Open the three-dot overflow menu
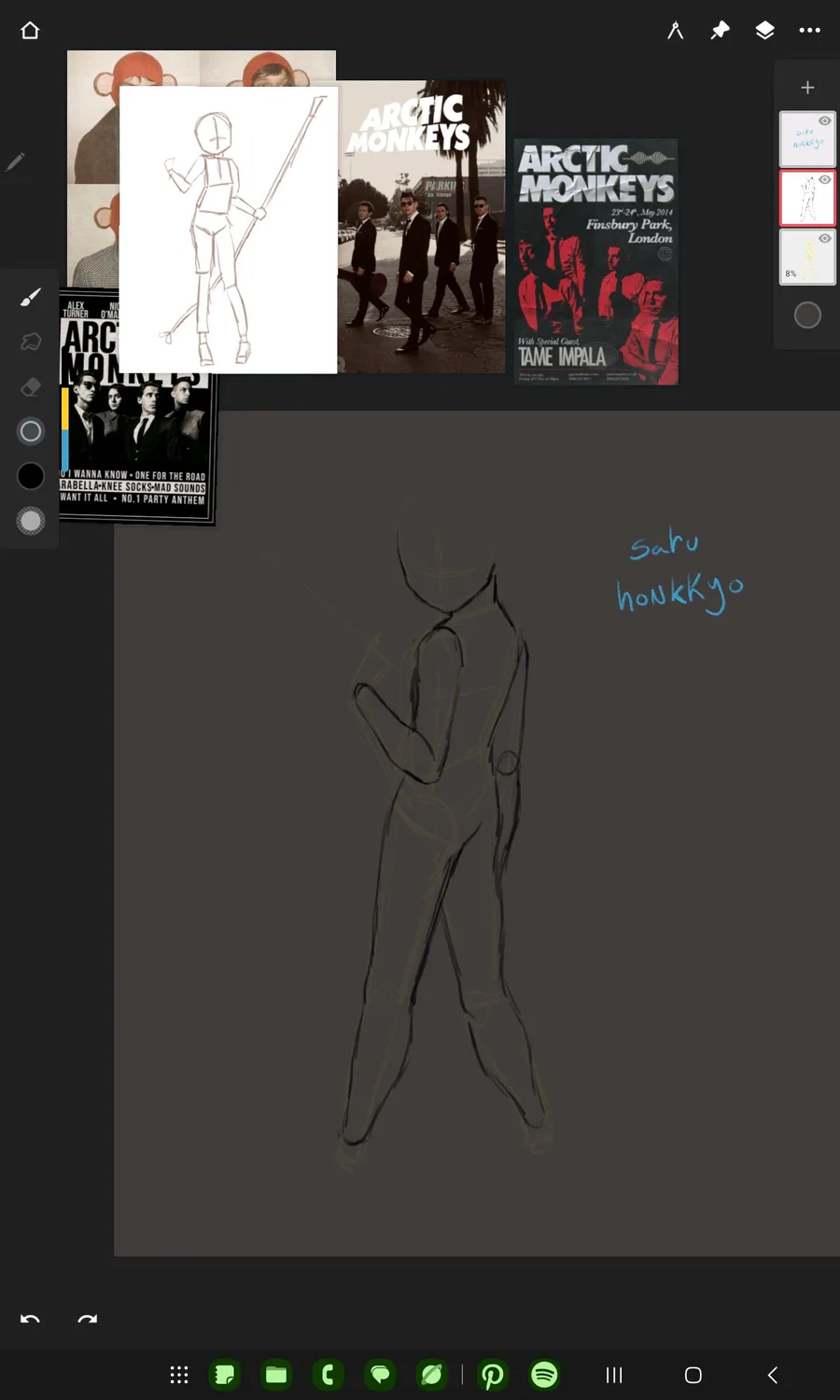The width and height of the screenshot is (840, 1400). [809, 31]
